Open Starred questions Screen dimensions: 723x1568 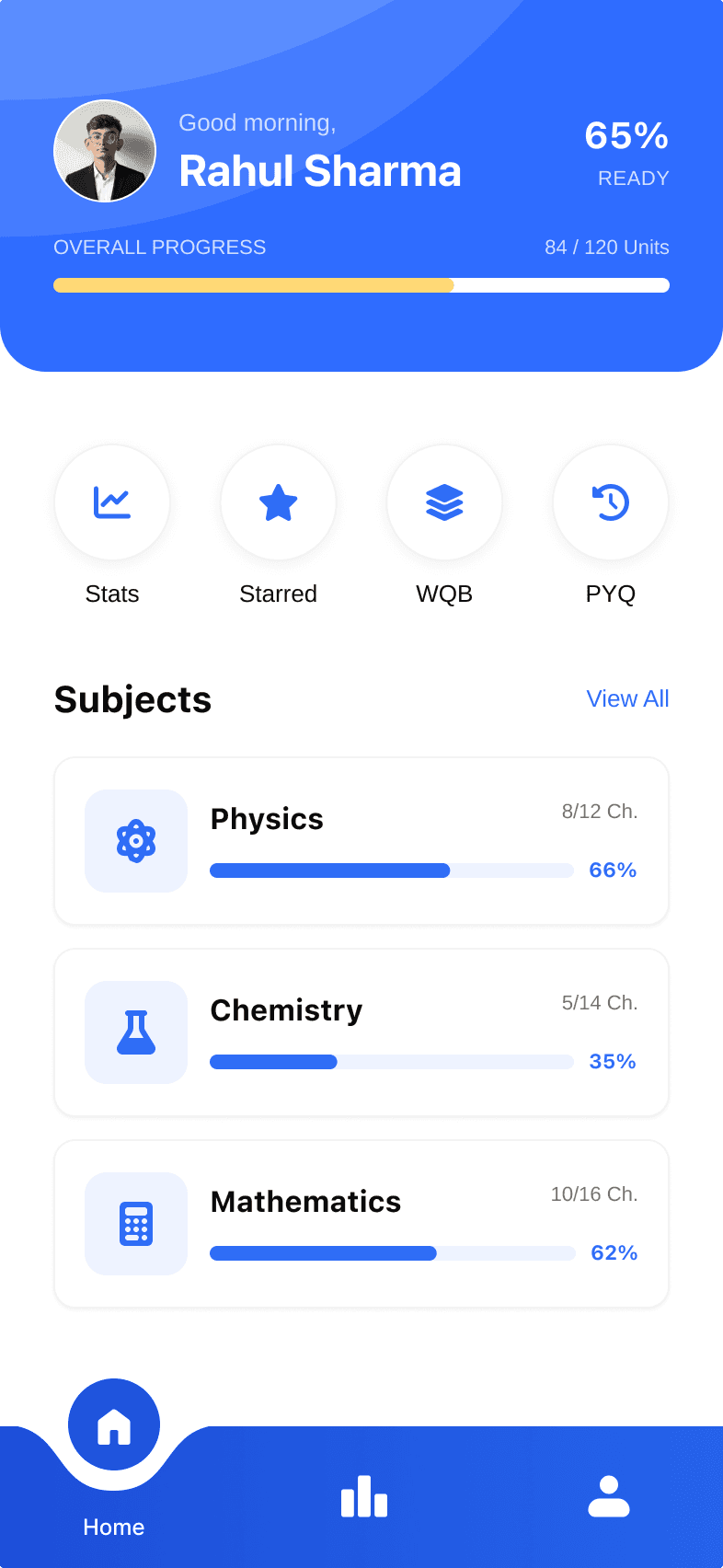(x=279, y=502)
